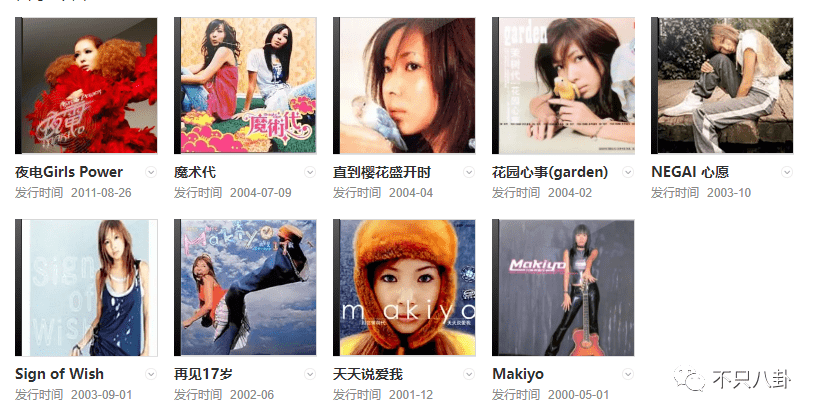Expand the dropdown arrow next to Sign of Wish
The width and height of the screenshot is (818, 415).
151,374
